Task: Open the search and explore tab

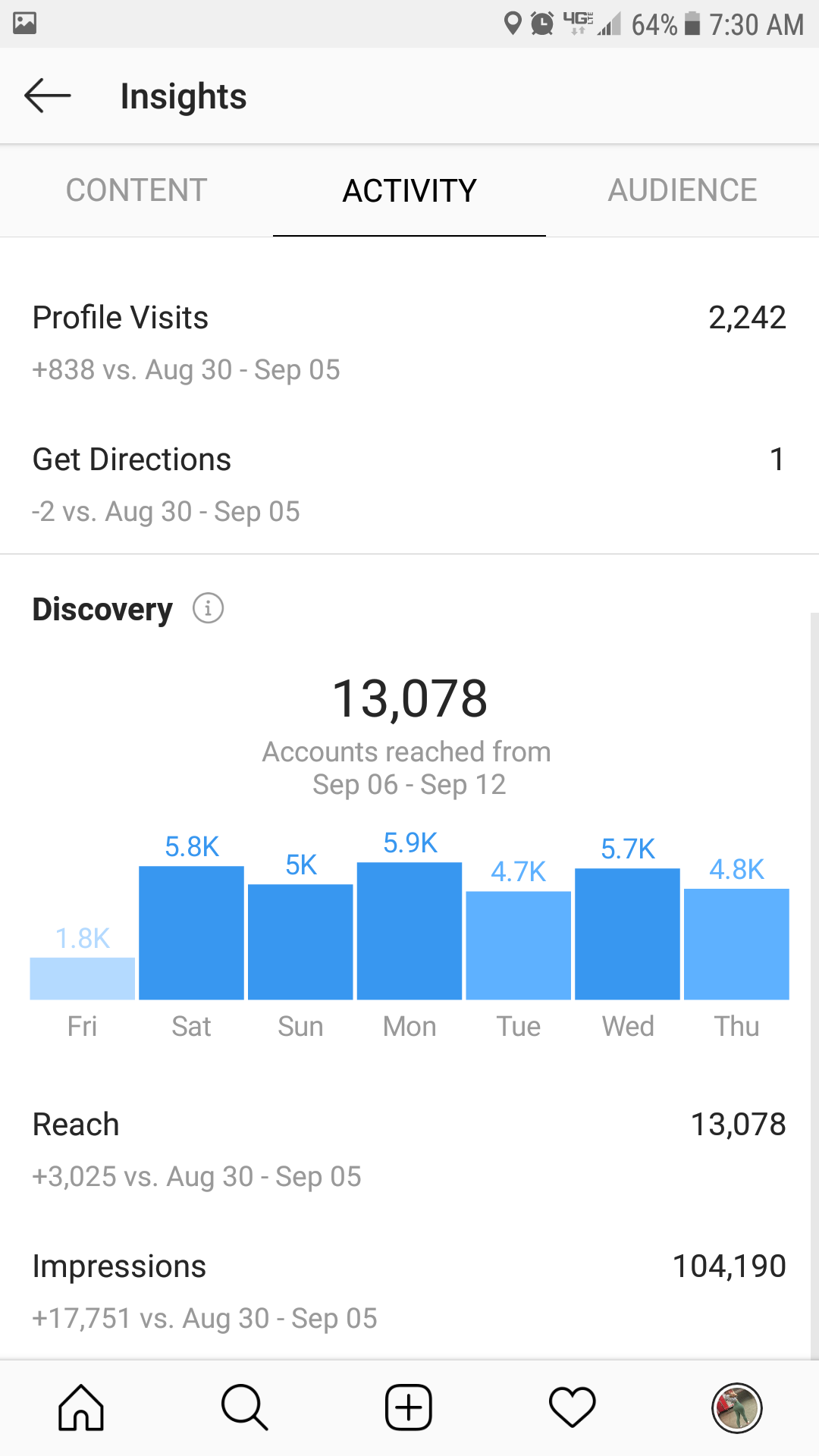Action: (245, 1407)
